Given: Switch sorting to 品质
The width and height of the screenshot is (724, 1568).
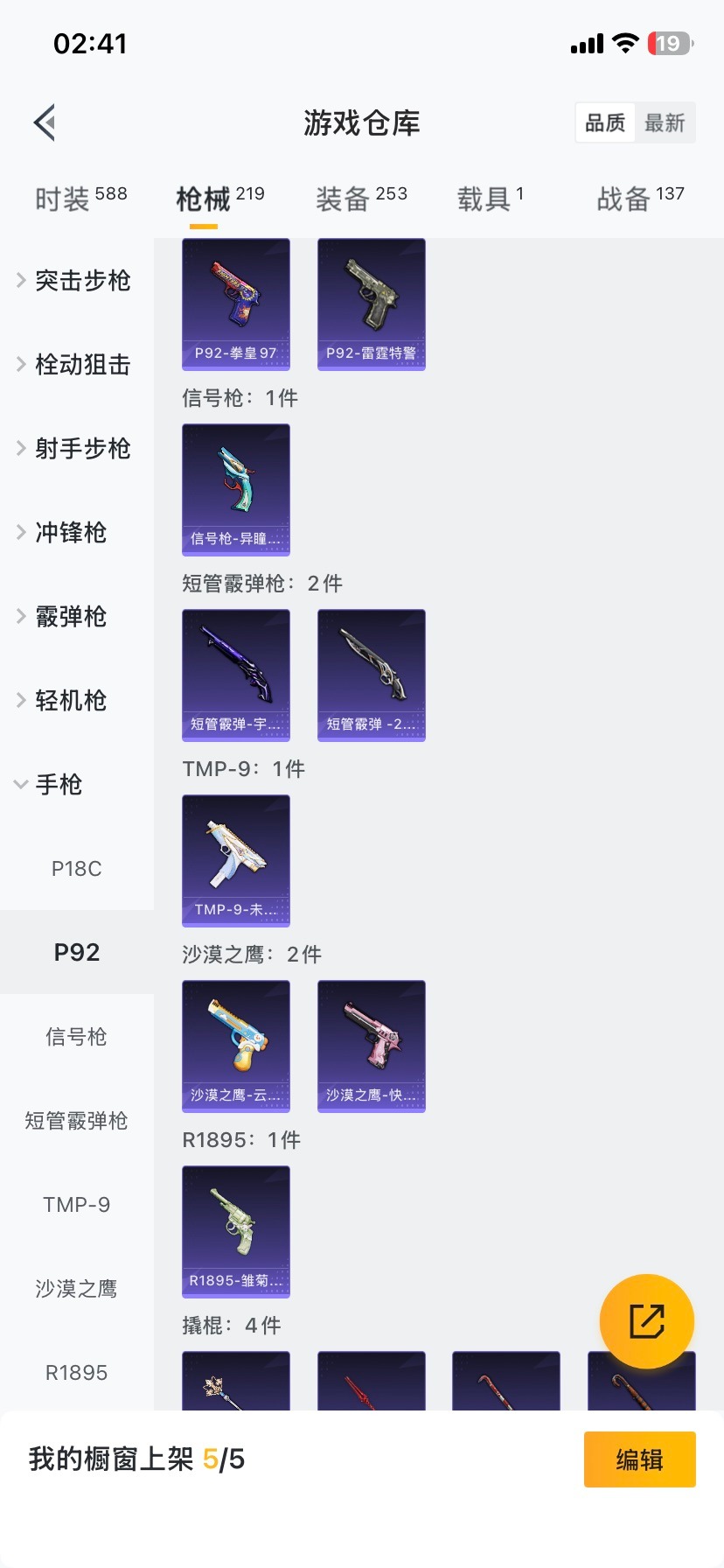Looking at the screenshot, I should [605, 122].
